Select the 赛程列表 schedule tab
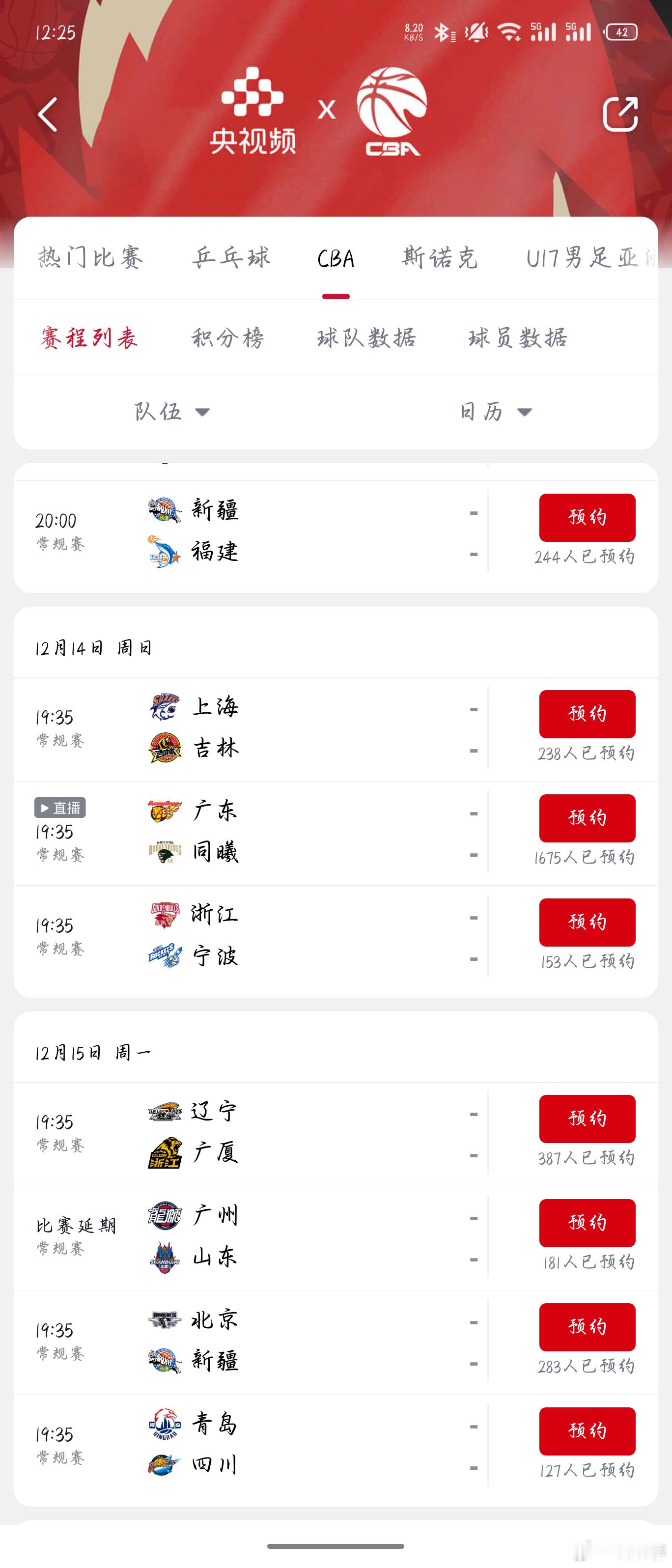The image size is (672, 1568). point(89,338)
